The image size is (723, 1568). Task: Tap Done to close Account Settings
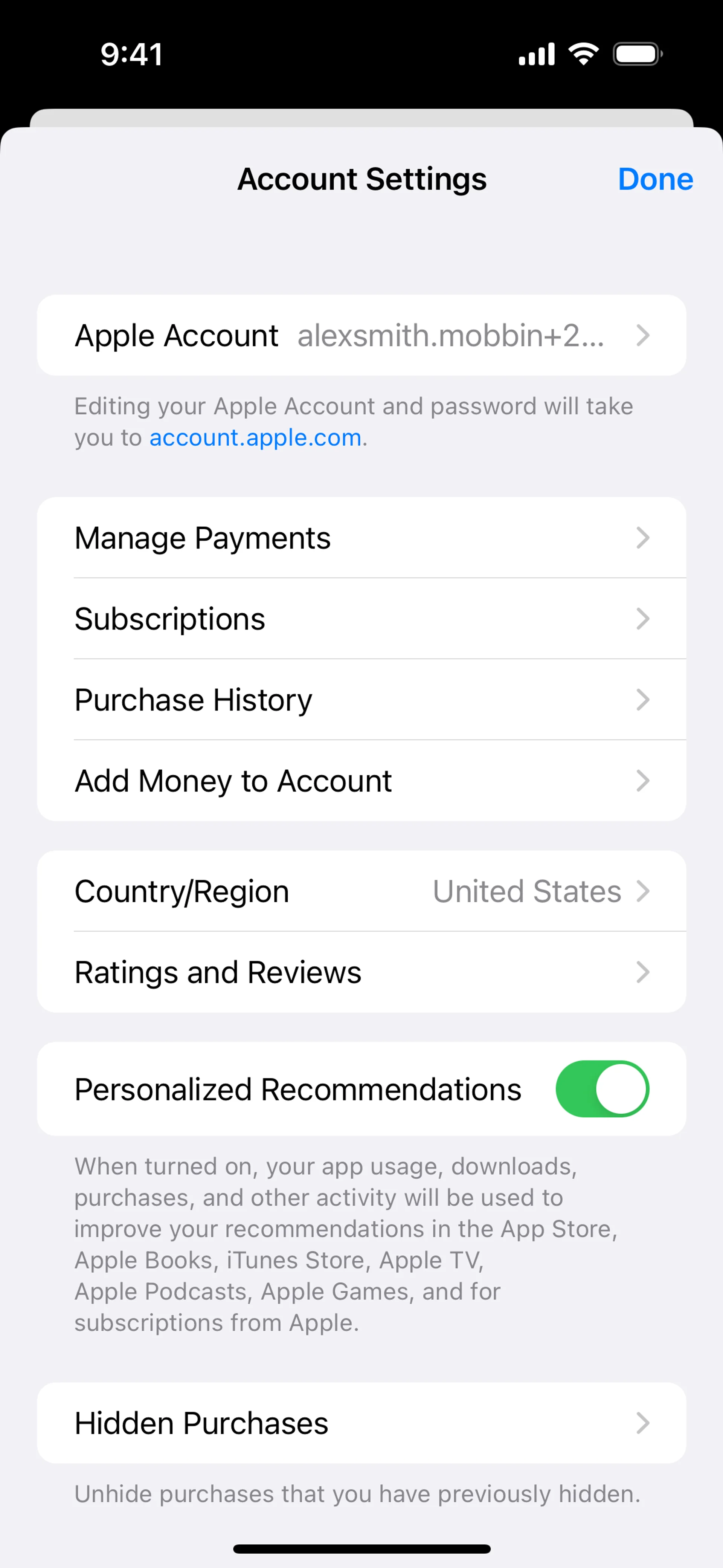pos(655,179)
